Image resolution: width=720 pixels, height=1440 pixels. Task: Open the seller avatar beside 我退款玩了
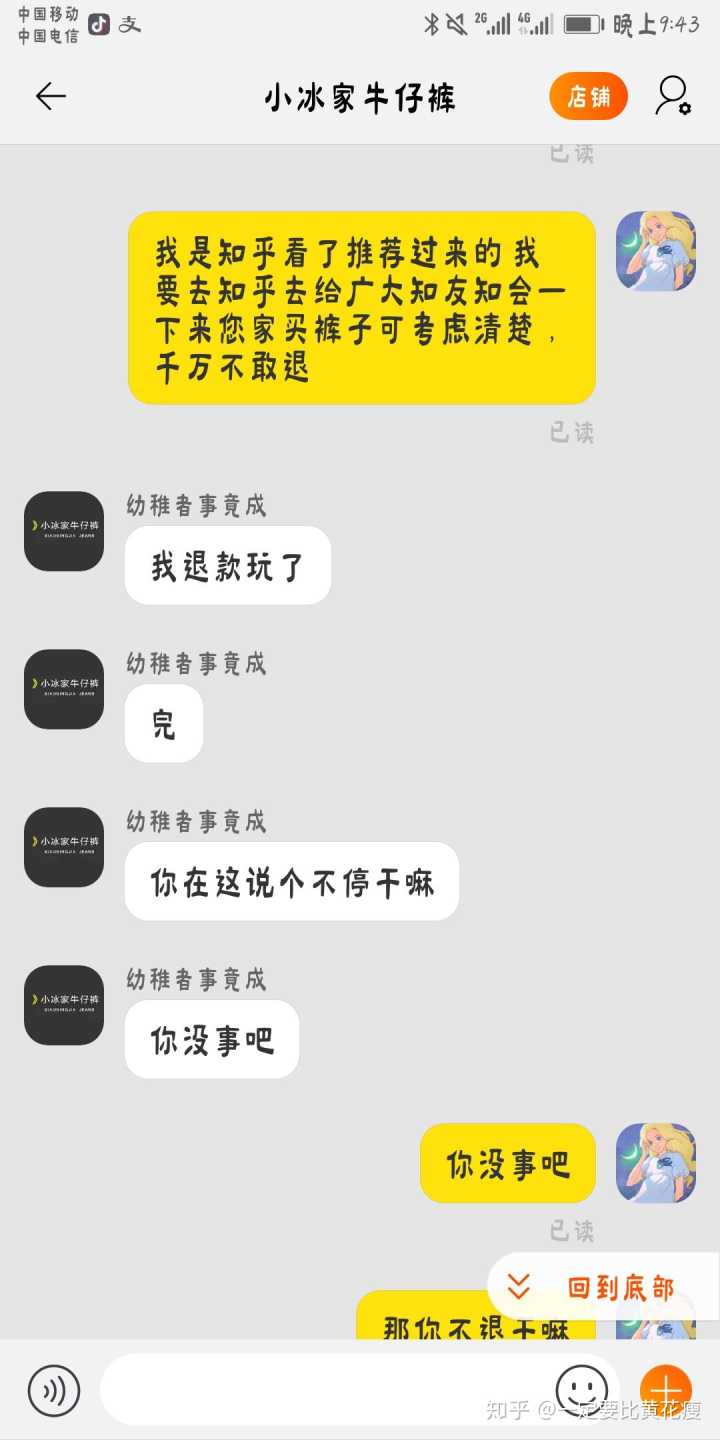click(x=64, y=531)
